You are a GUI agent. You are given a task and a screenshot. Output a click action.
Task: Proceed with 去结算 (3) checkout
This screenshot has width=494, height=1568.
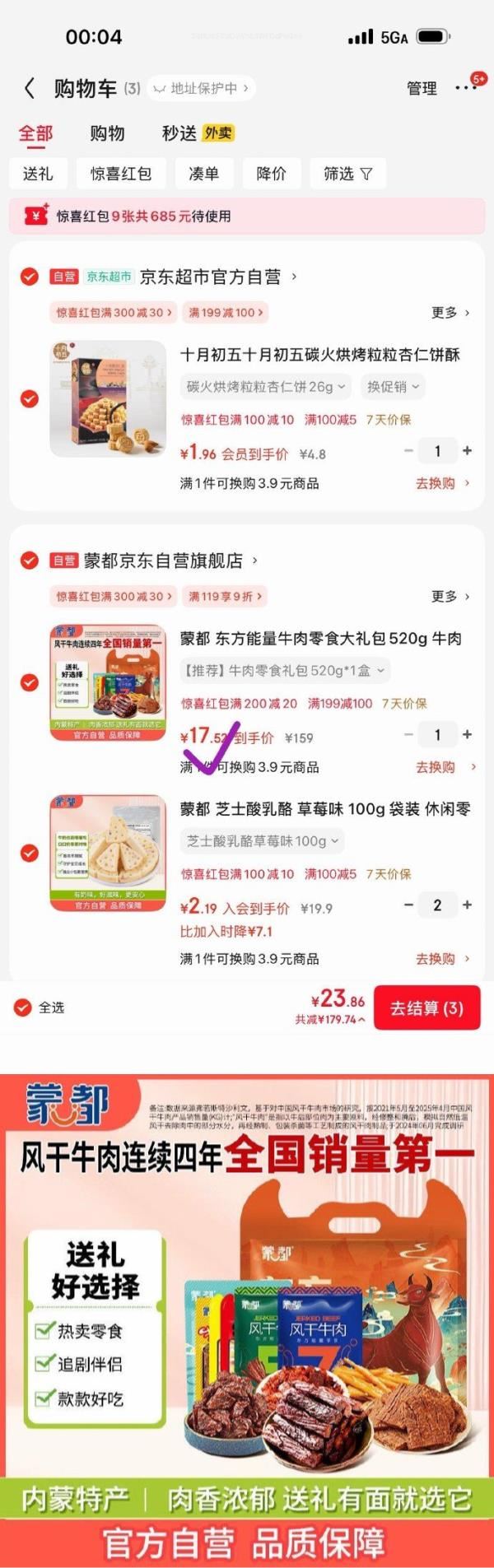[426, 1008]
